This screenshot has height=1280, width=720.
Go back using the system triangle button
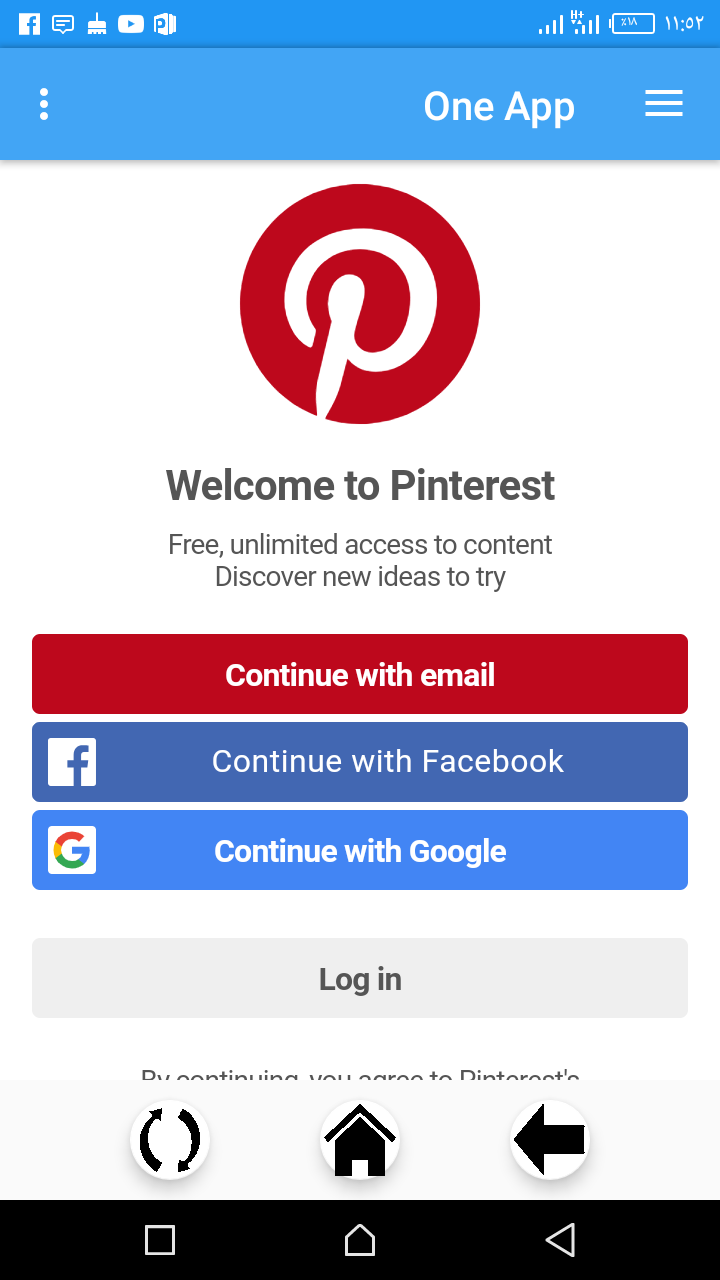560,1240
